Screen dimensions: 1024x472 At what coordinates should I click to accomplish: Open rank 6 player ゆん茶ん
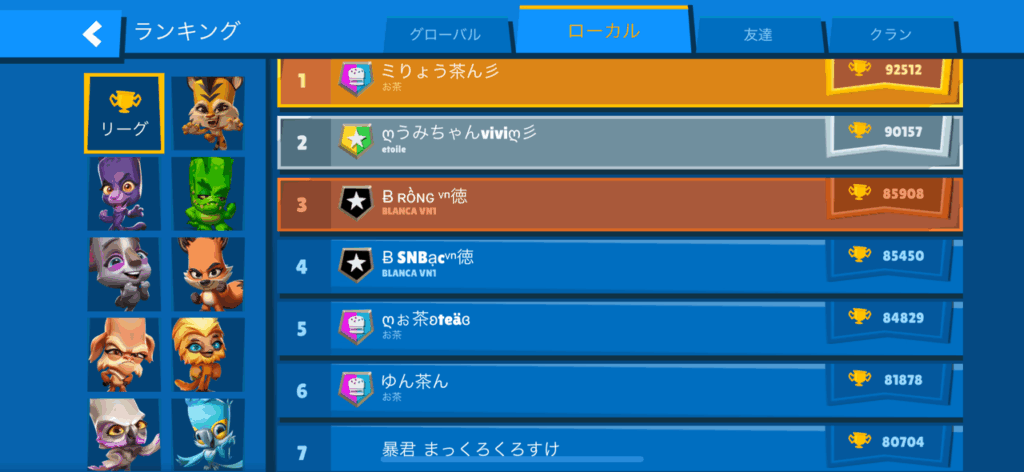(x=620, y=388)
